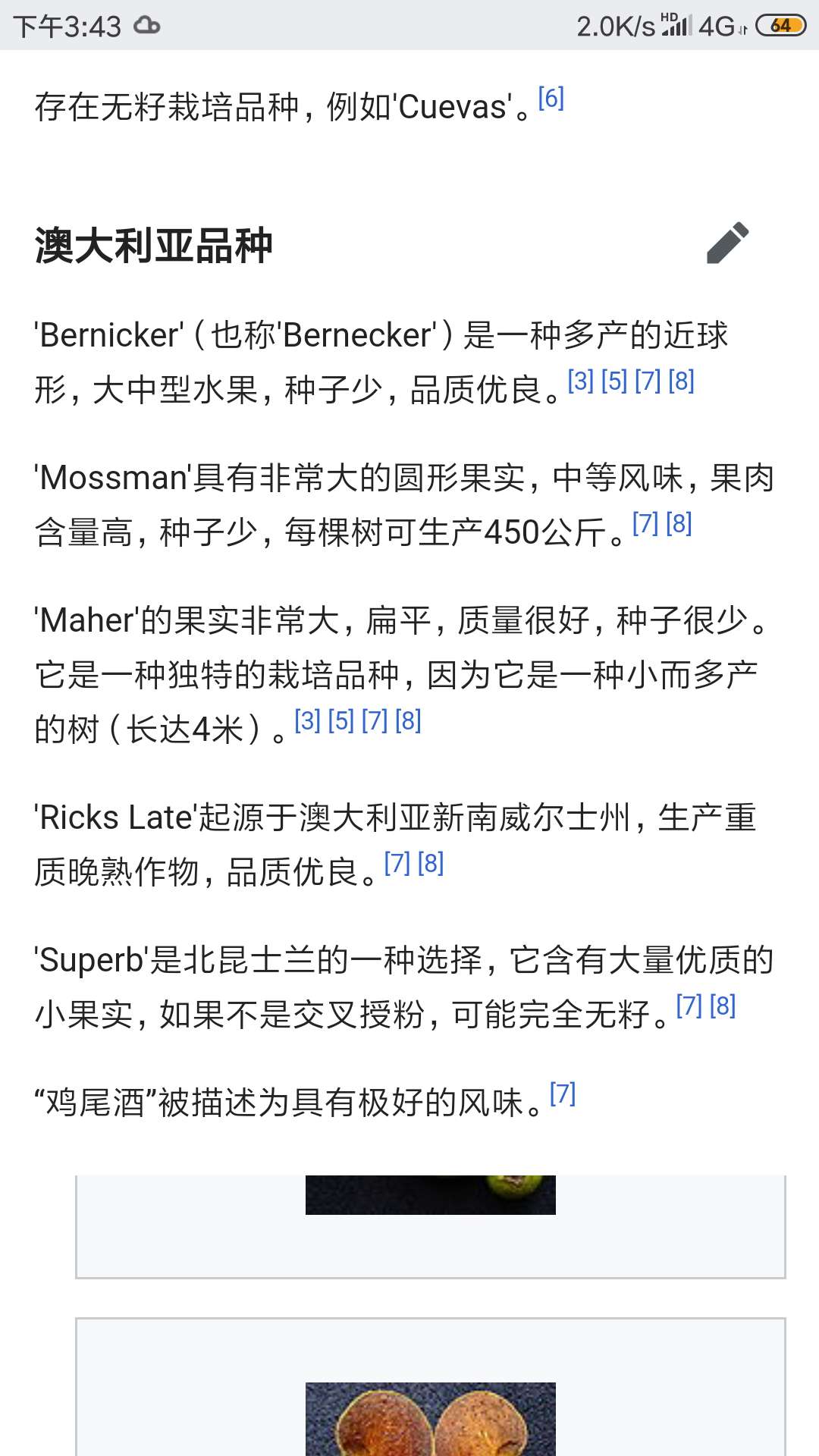Screen dimensions: 819x1456
Task: Open reference [8] in the Superb paragraph
Action: [723, 1006]
